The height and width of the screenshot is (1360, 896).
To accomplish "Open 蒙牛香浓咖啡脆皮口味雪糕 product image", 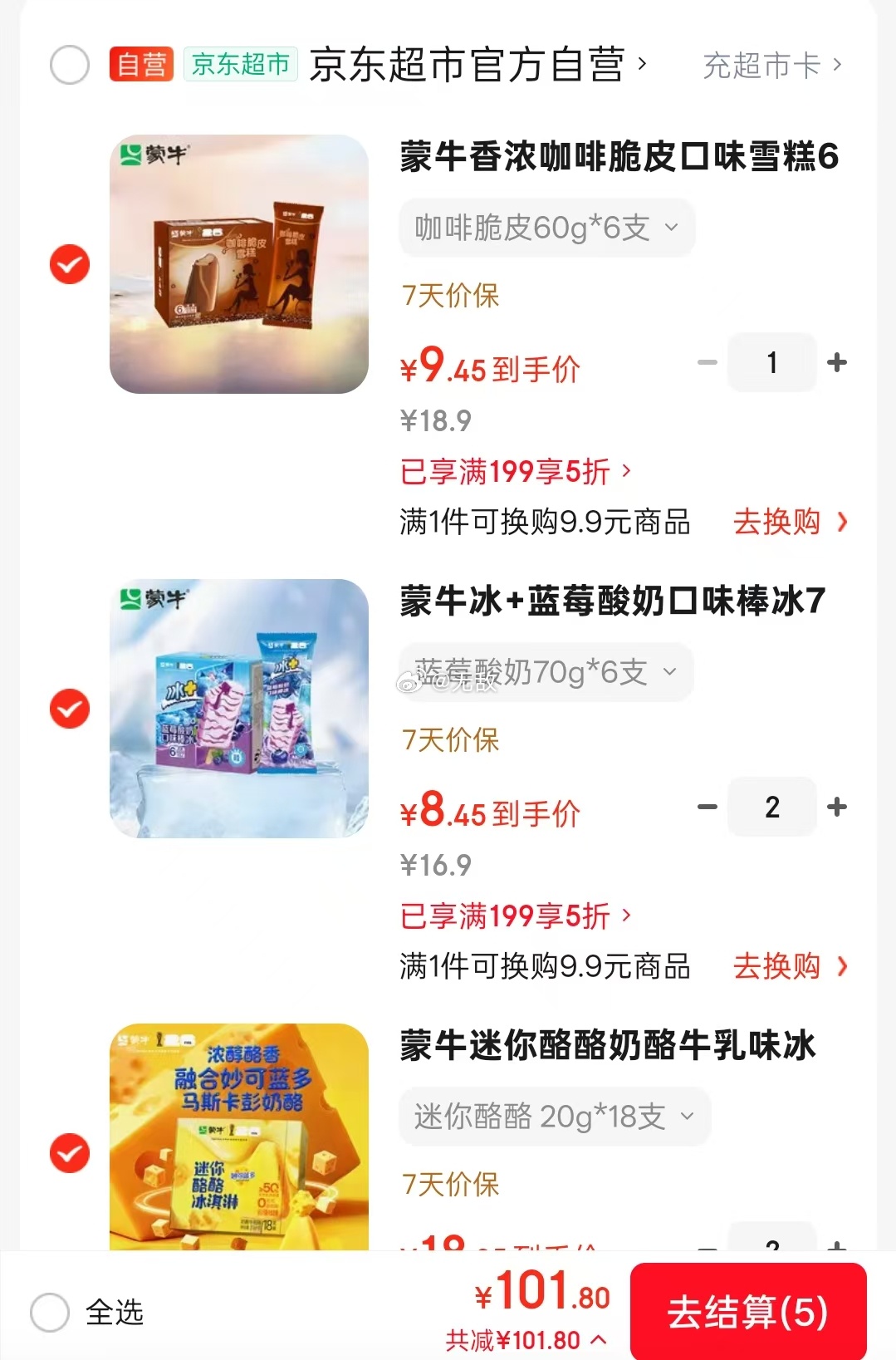I will (239, 264).
